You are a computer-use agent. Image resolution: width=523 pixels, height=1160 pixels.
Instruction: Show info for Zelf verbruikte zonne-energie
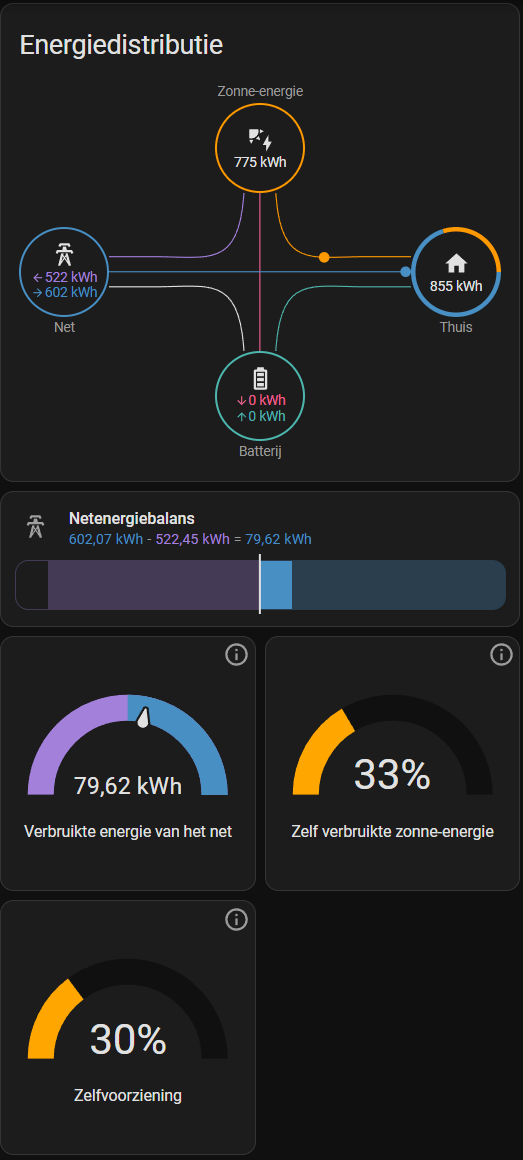pyautogui.click(x=501, y=655)
